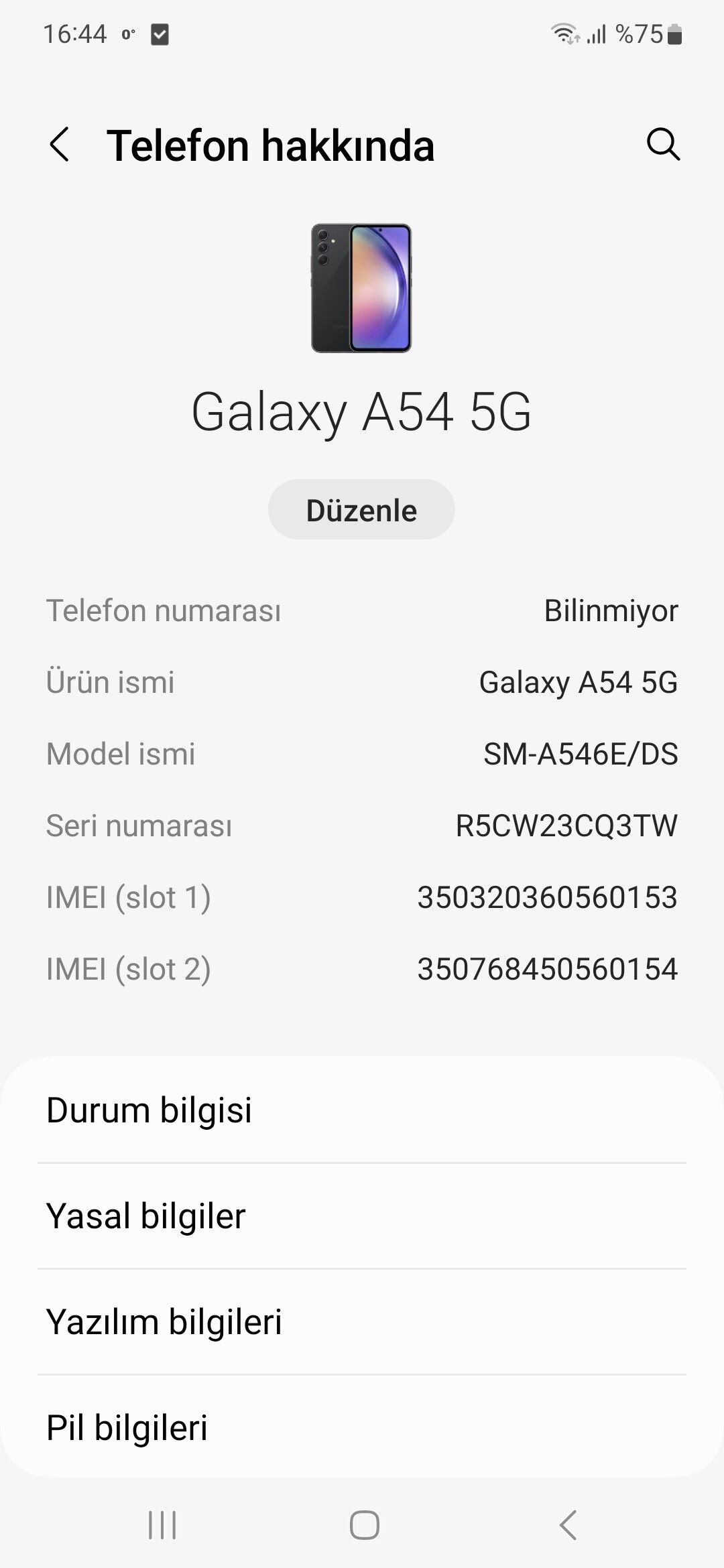Open Durum bilgisi
Image resolution: width=724 pixels, height=1568 pixels.
[362, 1110]
